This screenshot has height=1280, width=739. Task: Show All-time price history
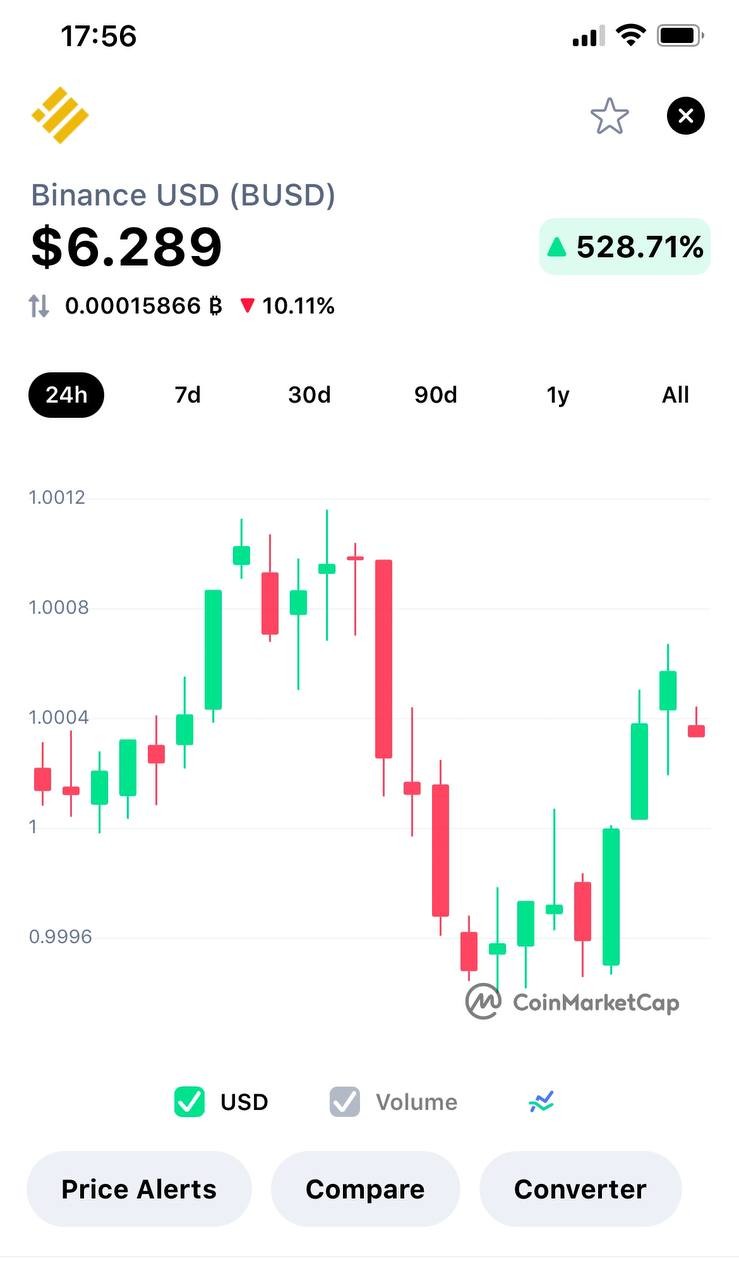(x=676, y=395)
